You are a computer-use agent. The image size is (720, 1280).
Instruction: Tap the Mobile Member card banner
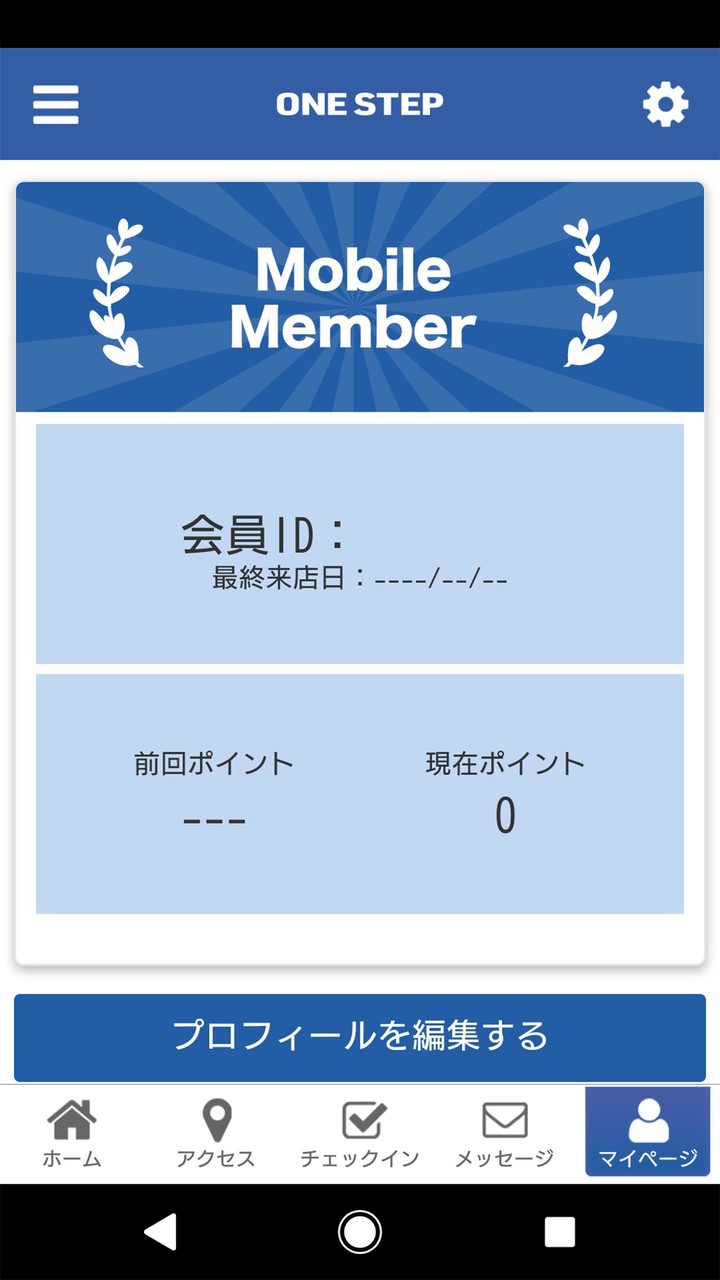[360, 295]
